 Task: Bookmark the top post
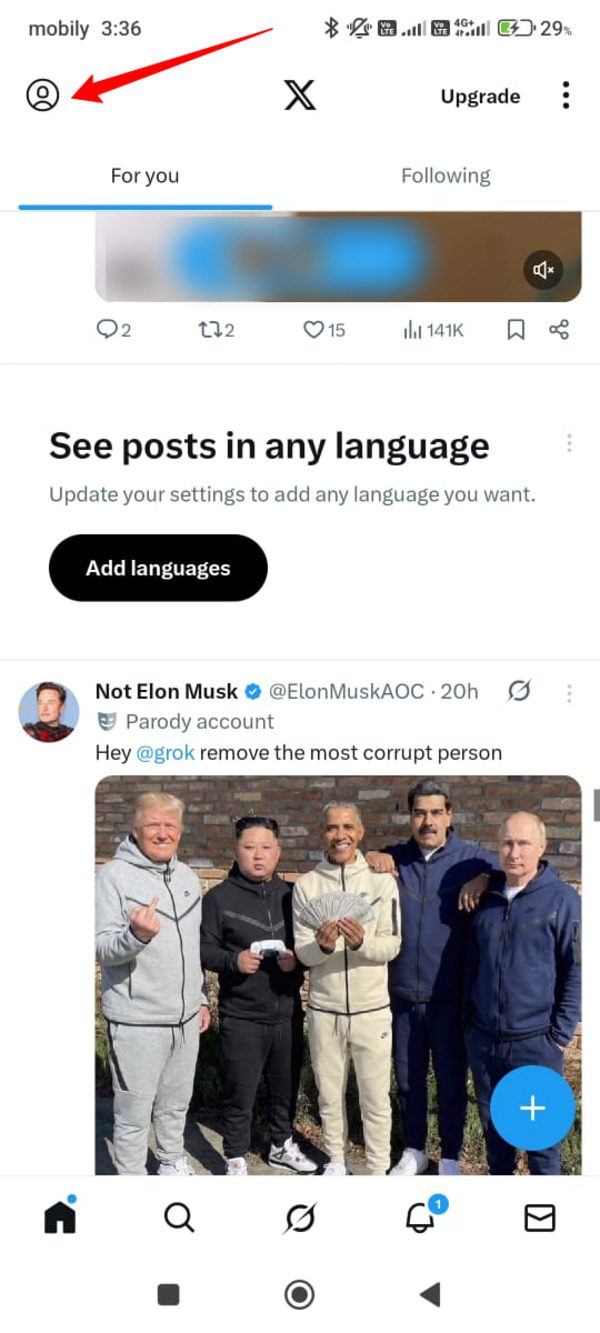pyautogui.click(x=515, y=329)
